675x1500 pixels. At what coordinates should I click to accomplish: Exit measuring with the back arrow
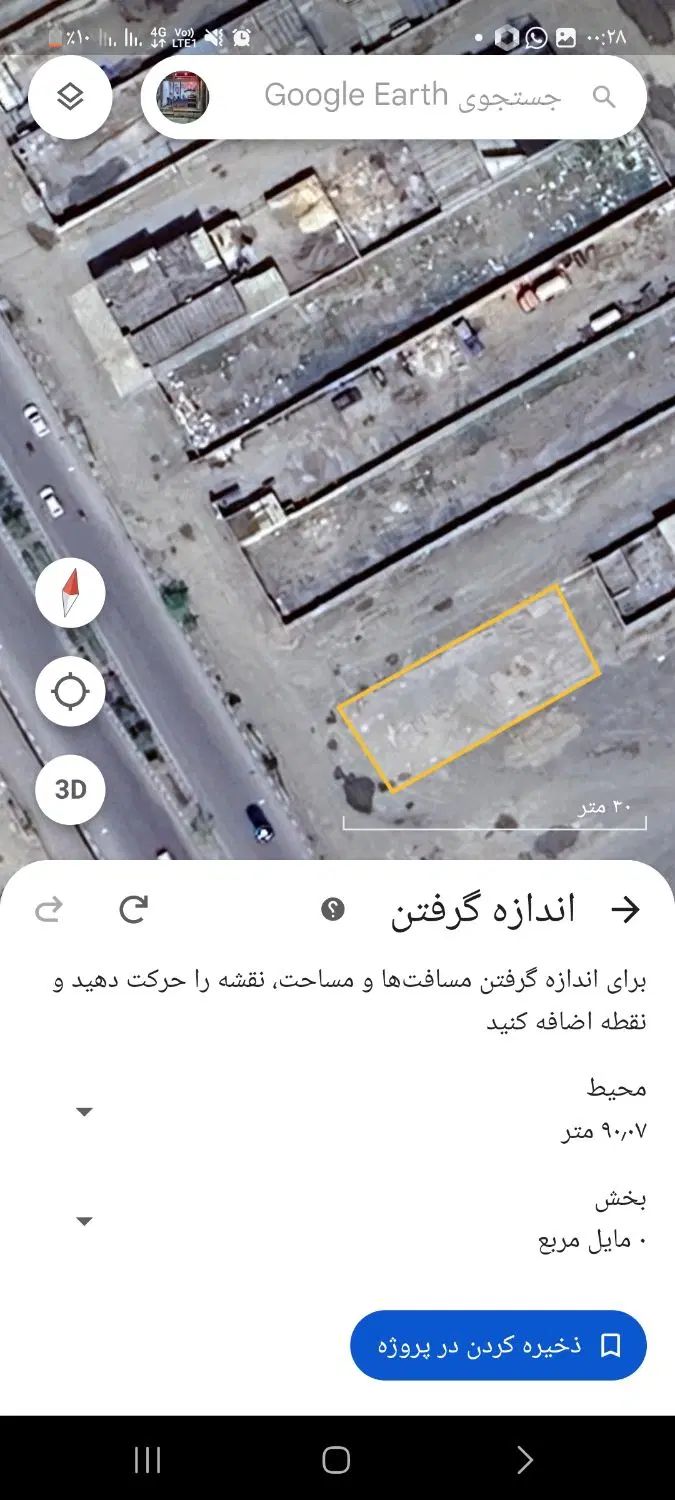[x=625, y=909]
